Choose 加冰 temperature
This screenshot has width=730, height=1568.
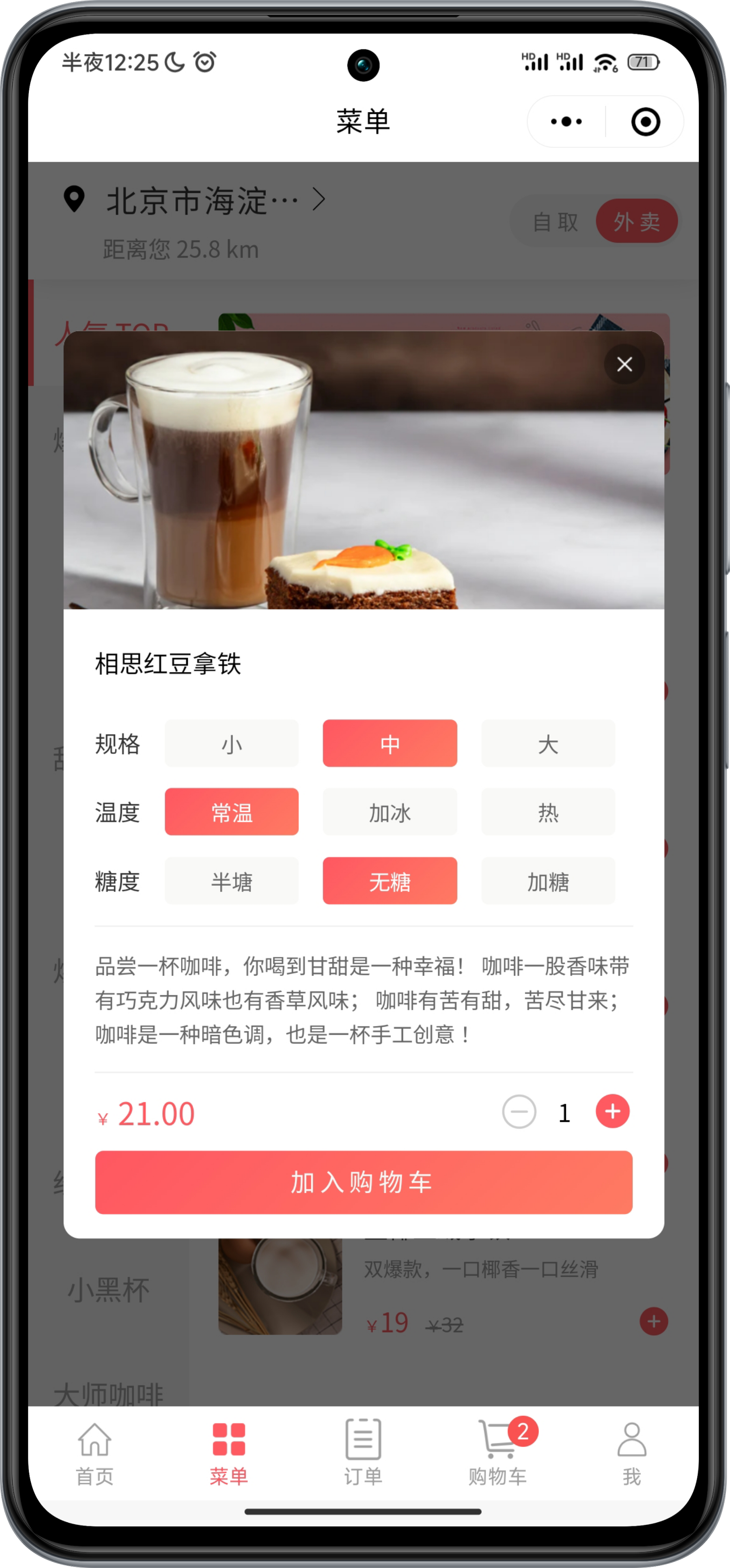[x=390, y=812]
